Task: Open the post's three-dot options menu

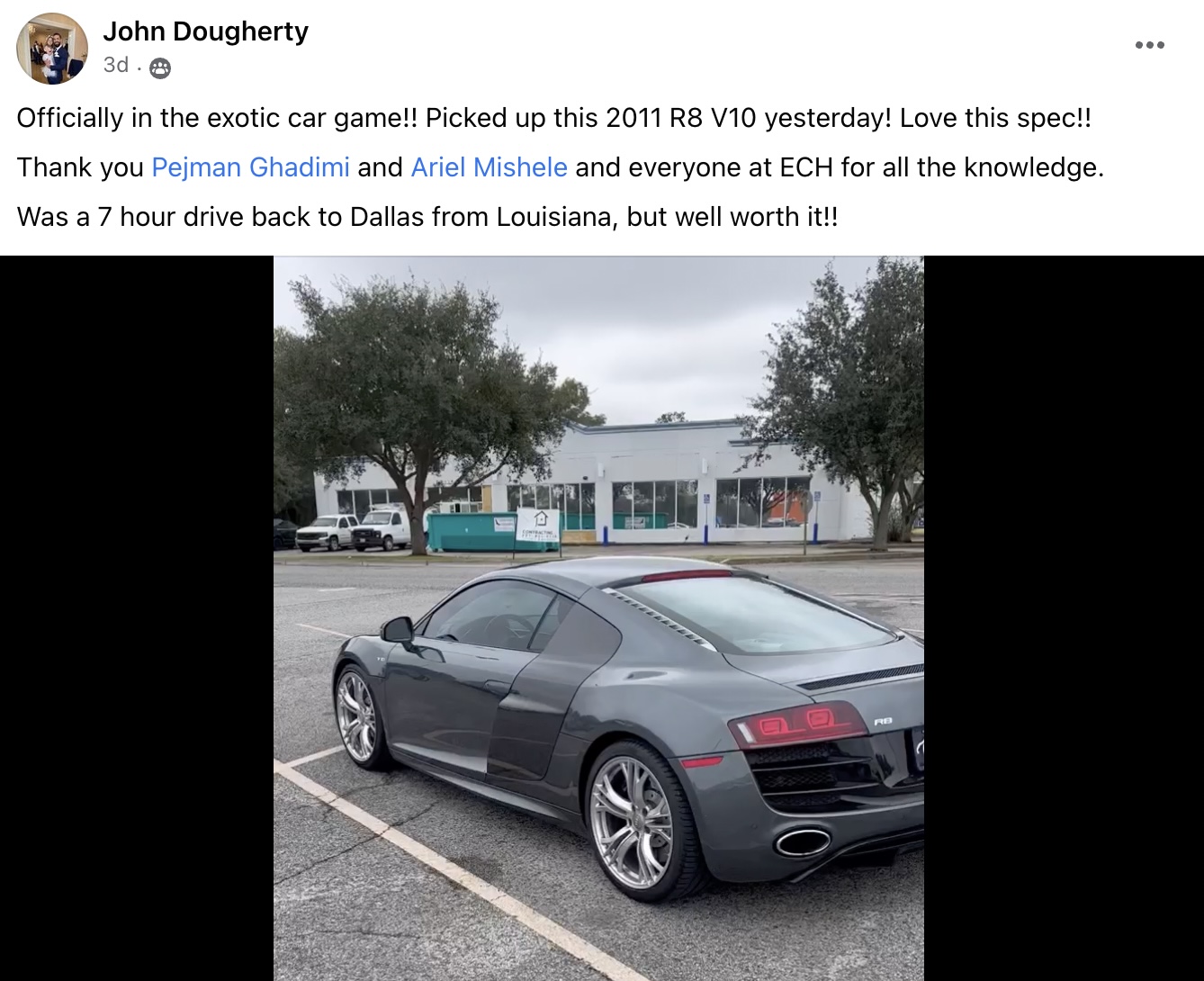Action: pyautogui.click(x=1149, y=45)
